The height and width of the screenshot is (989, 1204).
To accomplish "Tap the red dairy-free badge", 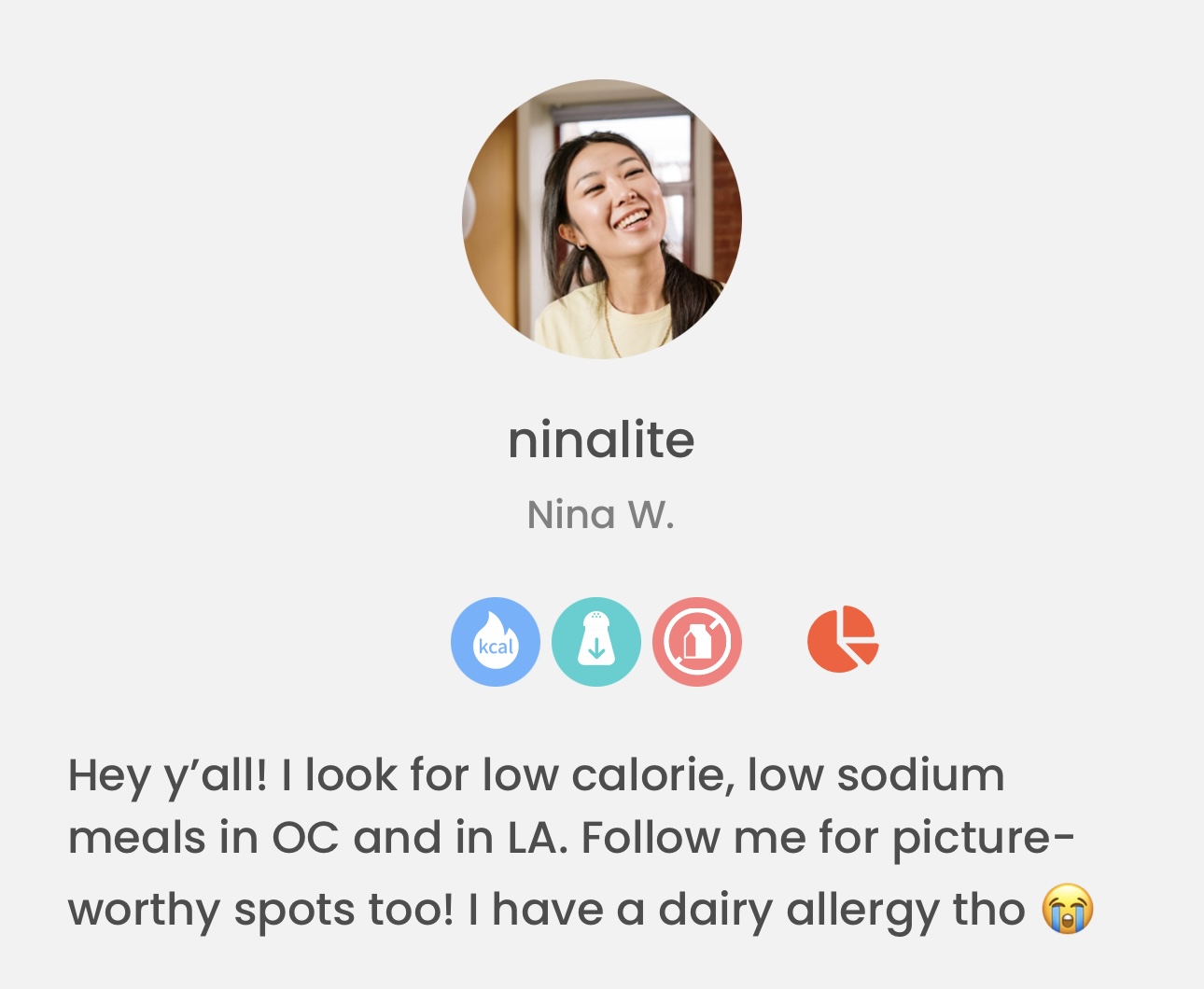I will coord(697,642).
